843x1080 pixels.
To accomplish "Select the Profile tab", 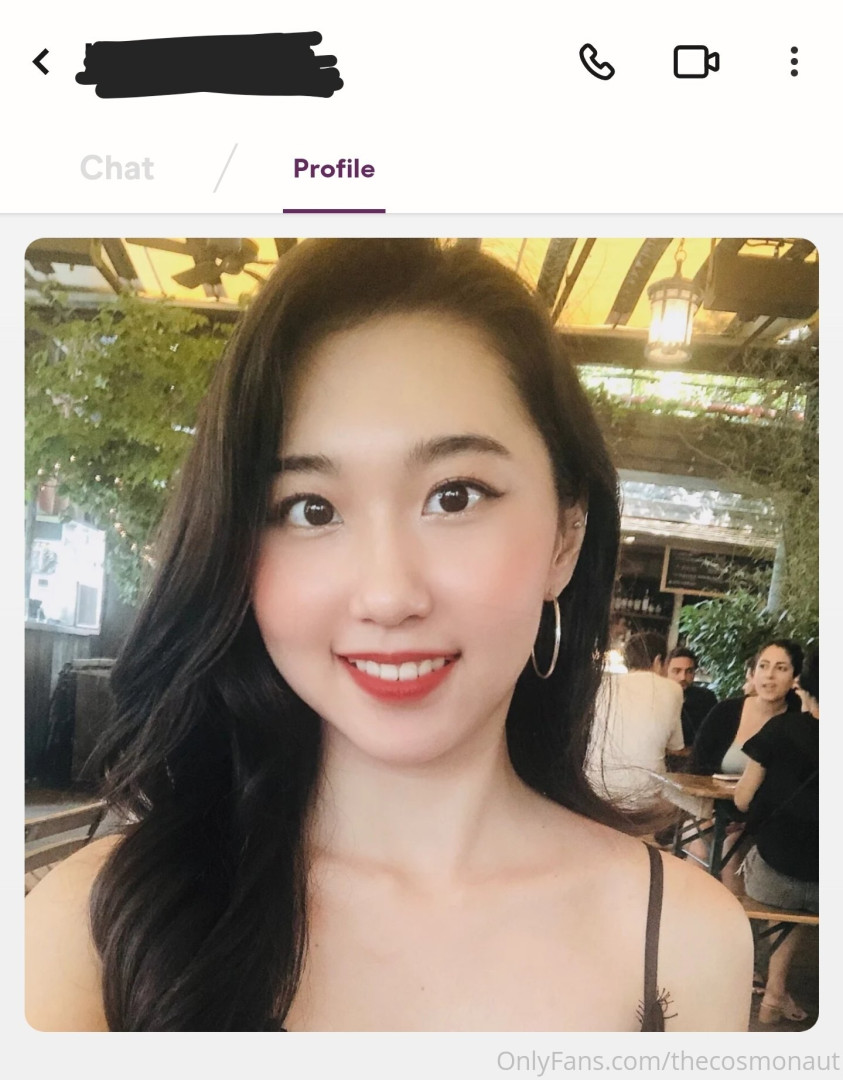I will (x=334, y=168).
